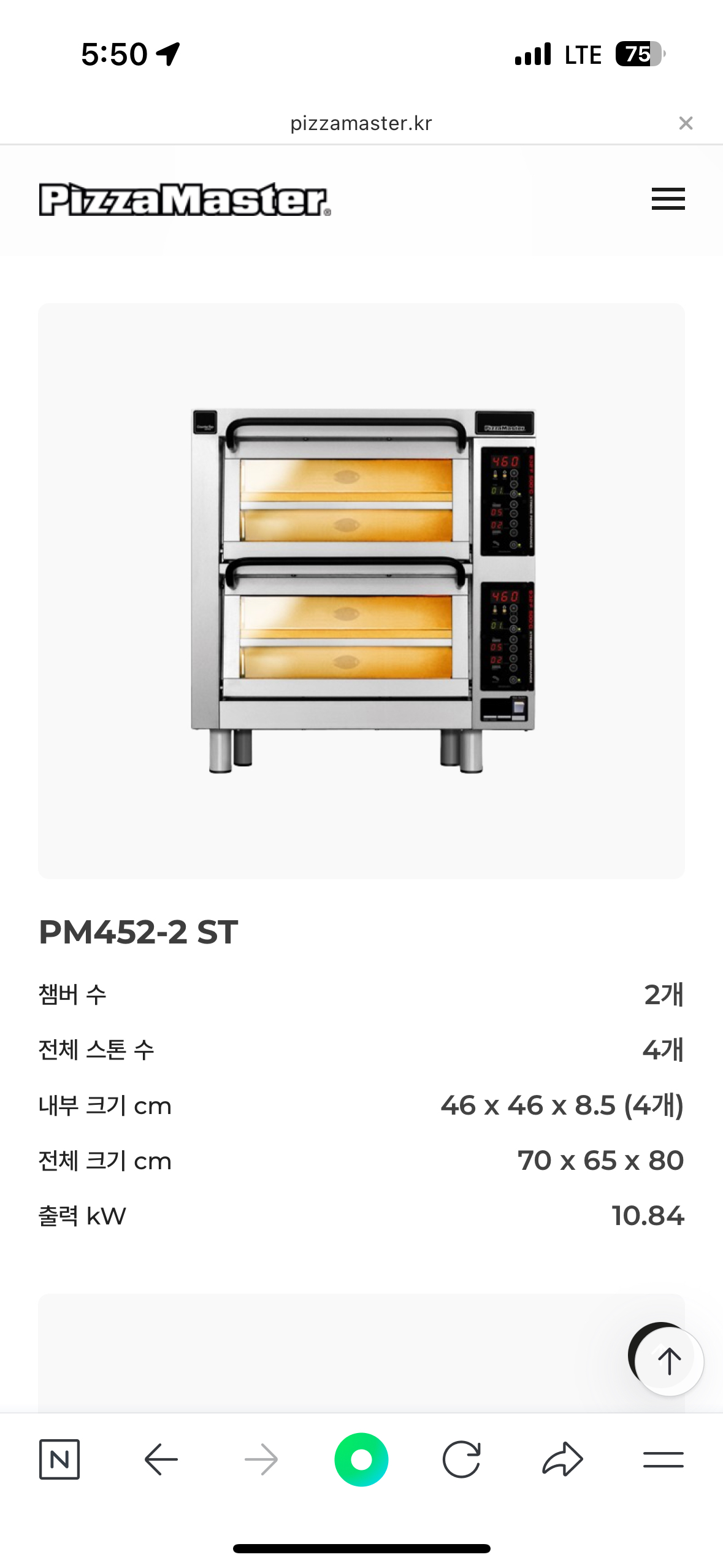723x1568 pixels.
Task: Tap the scroll-to-top arrow button
Action: [x=669, y=1361]
